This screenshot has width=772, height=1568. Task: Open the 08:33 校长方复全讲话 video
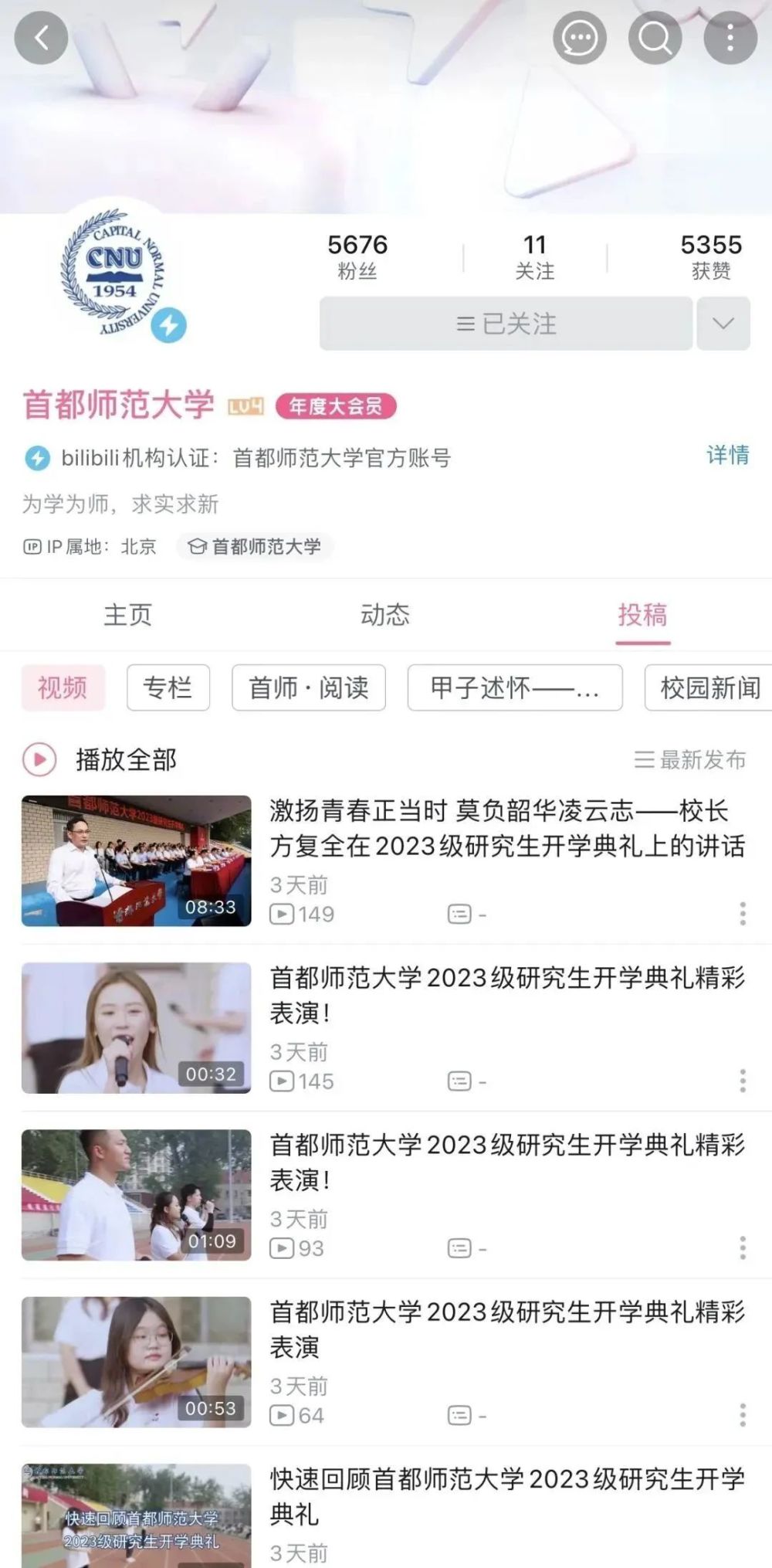(x=137, y=860)
